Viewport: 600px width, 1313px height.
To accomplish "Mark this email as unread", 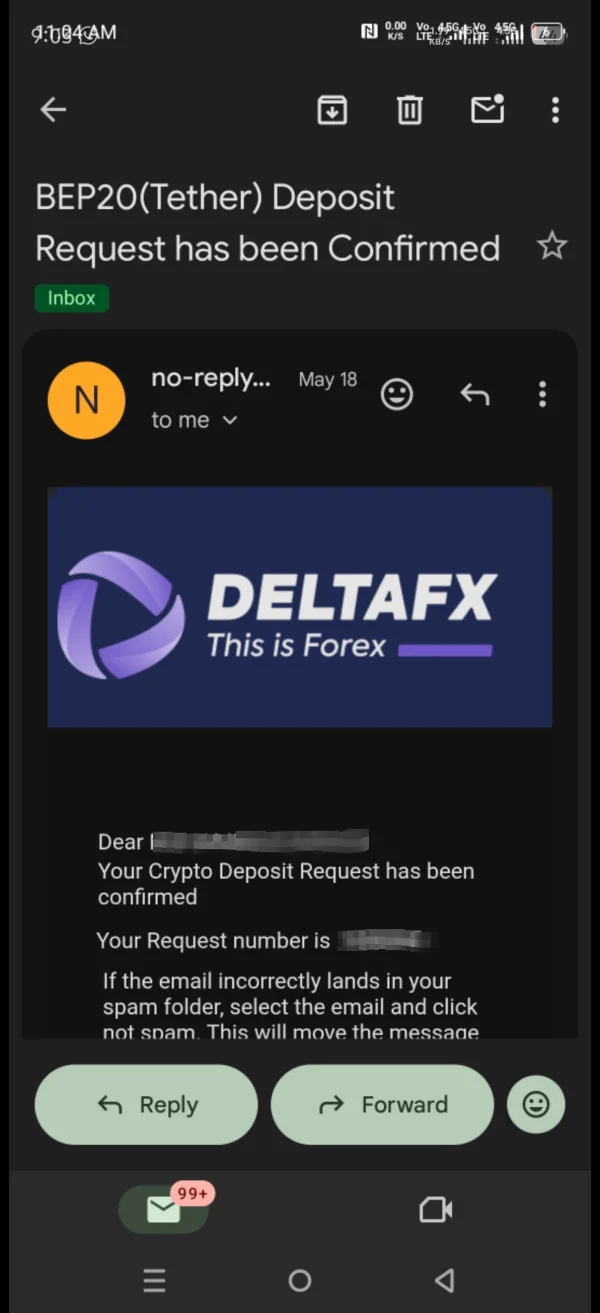I will [488, 109].
